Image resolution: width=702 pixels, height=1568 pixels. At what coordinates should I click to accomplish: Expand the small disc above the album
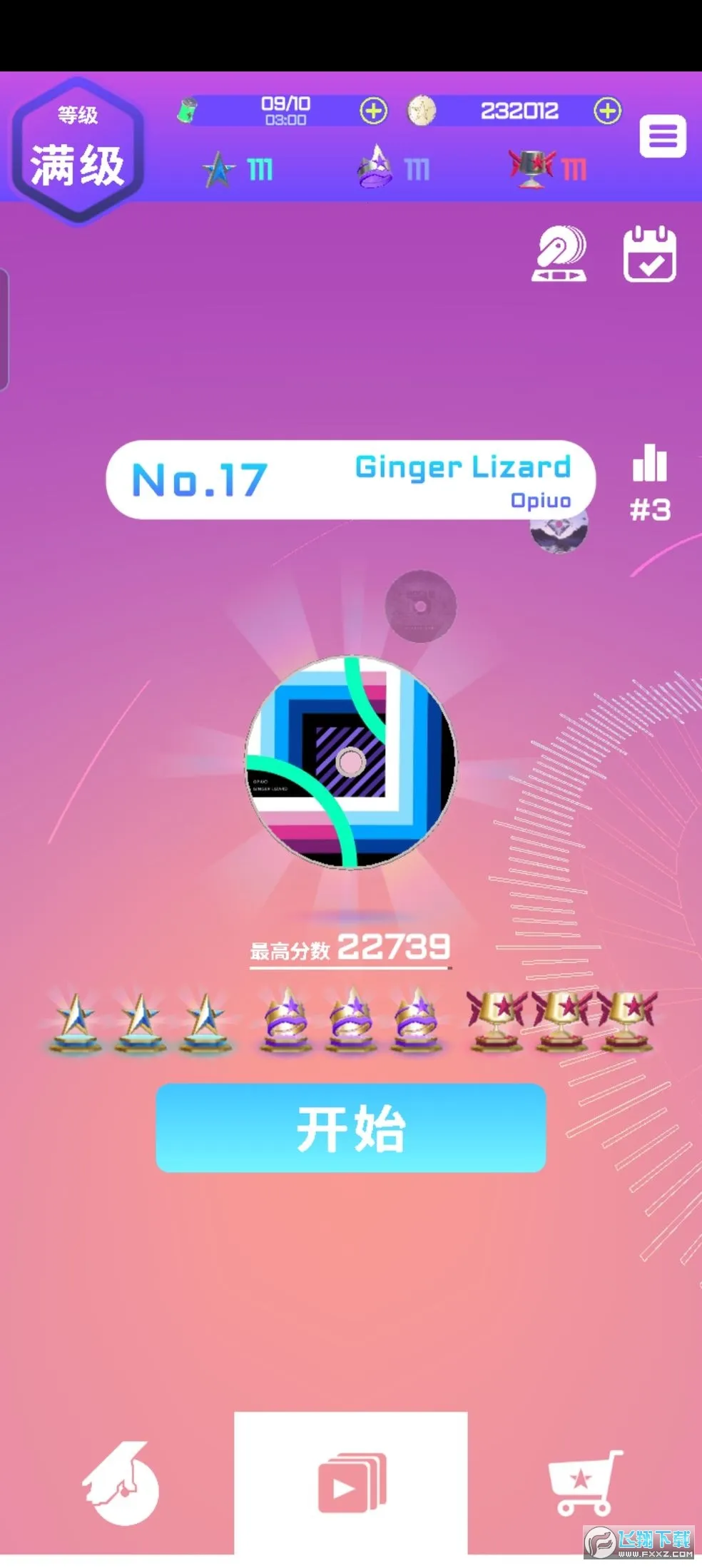click(421, 606)
